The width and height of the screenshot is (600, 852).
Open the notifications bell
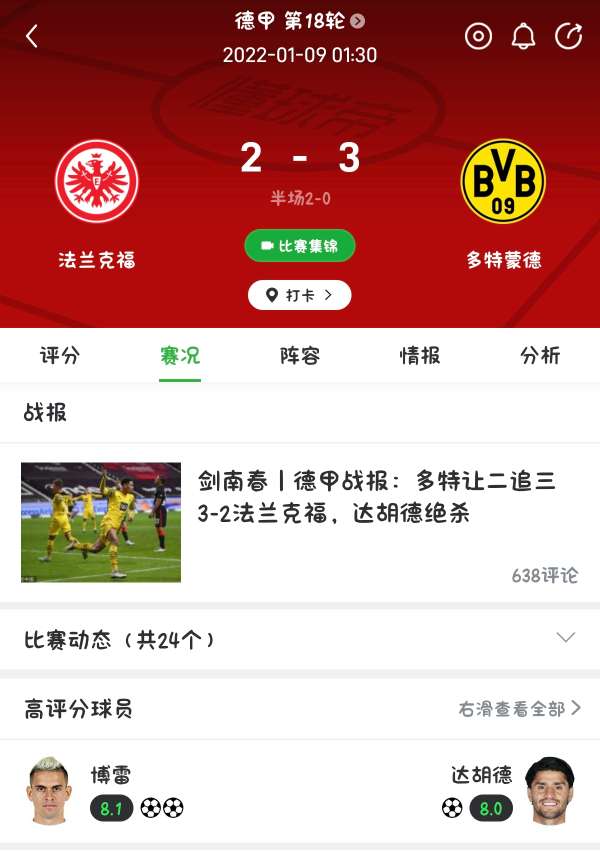[523, 37]
